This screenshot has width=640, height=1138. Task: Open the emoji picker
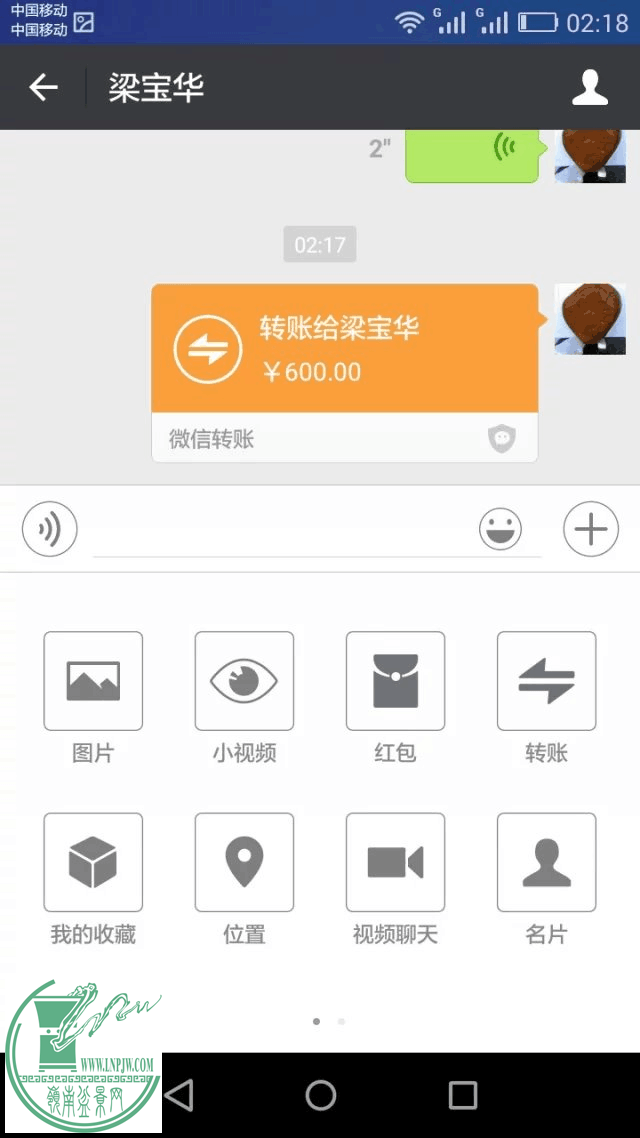[x=500, y=529]
